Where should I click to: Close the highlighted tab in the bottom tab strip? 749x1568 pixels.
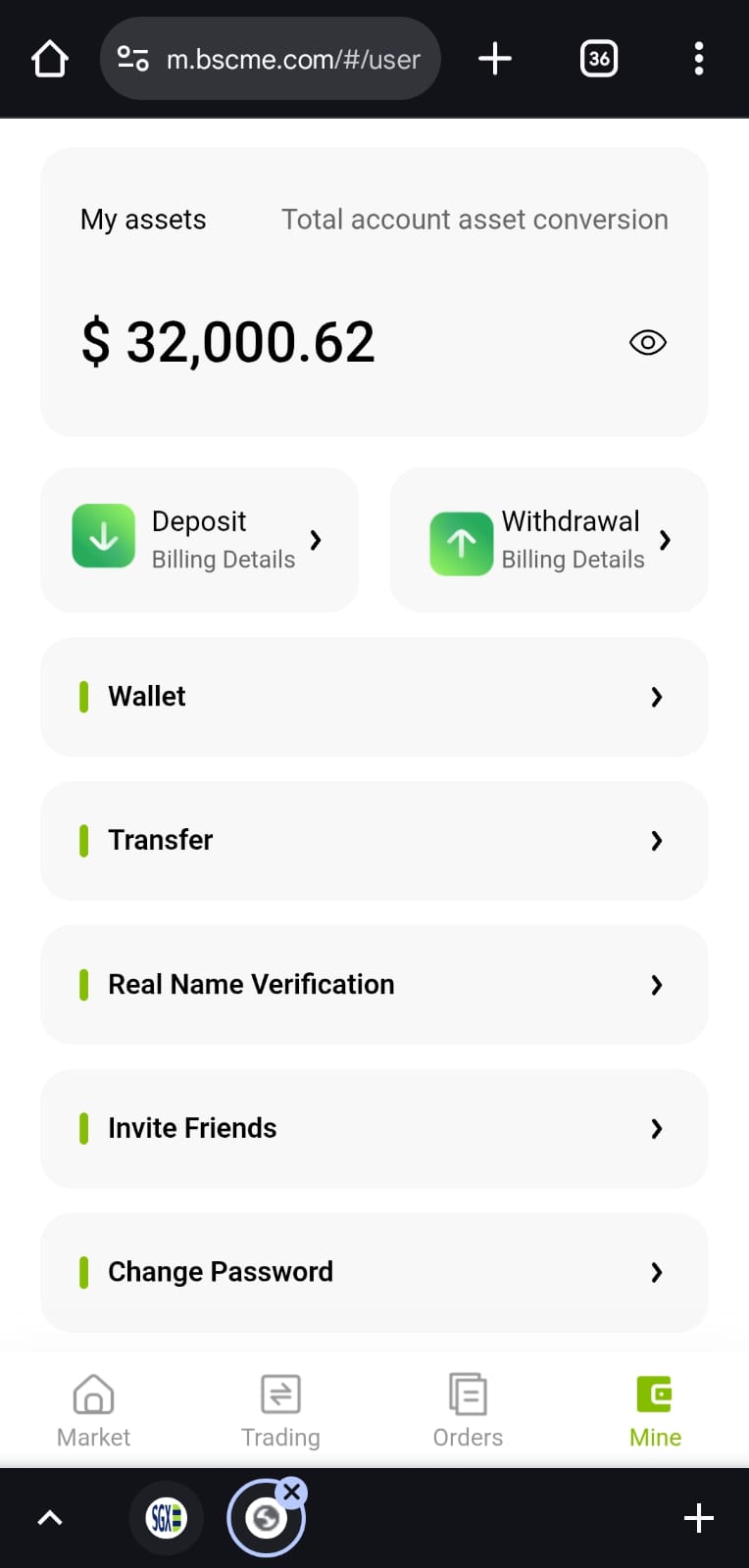[291, 1493]
